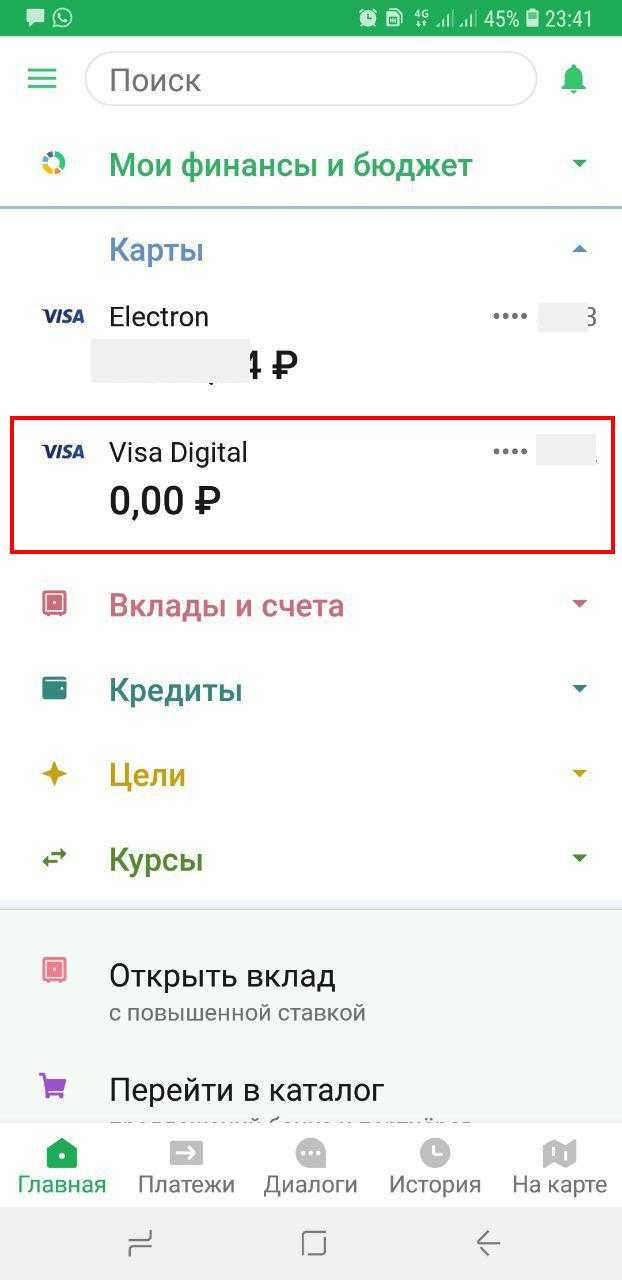The image size is (622, 1280).
Task: Tap the system home button
Action: (314, 1243)
